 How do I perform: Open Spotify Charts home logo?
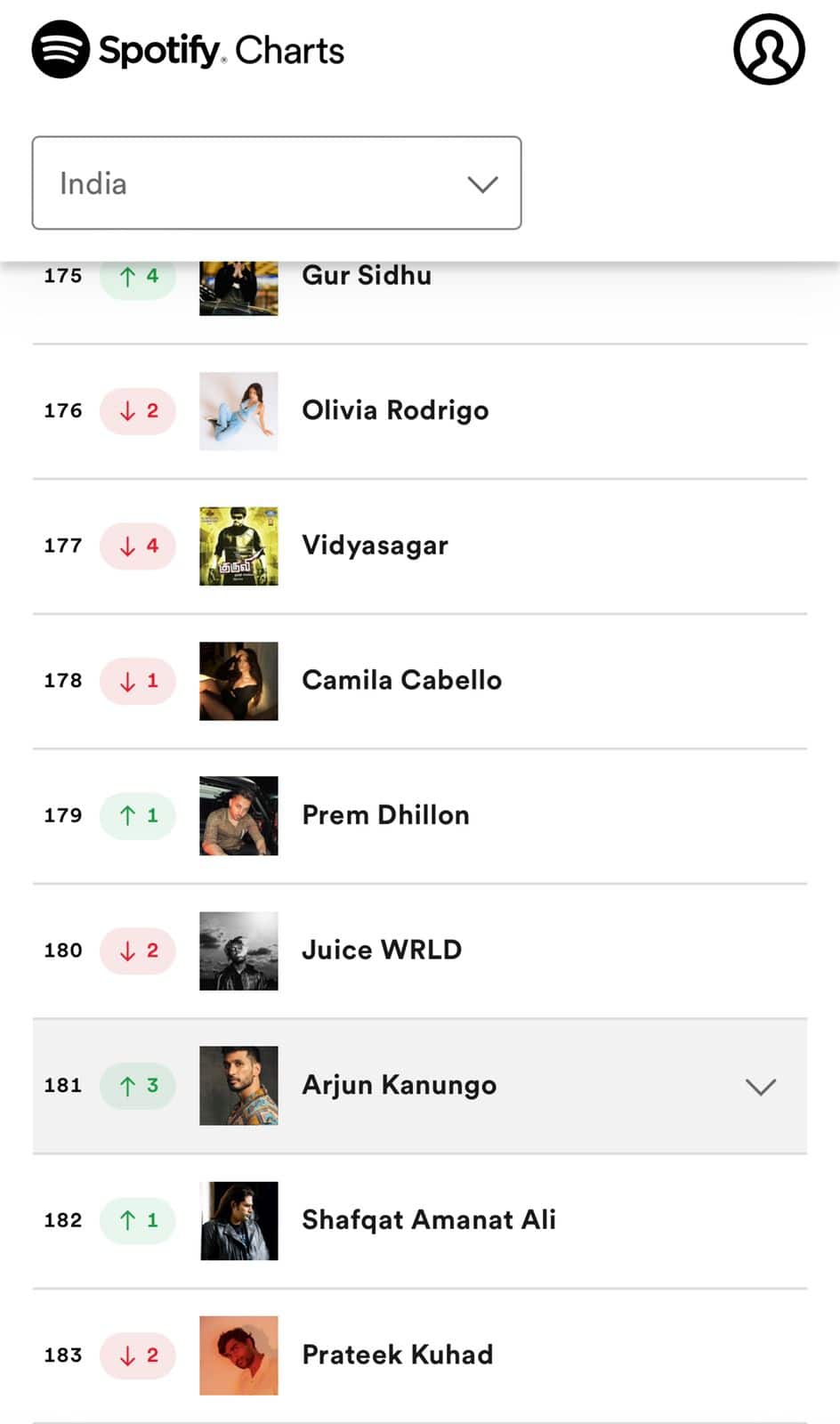(x=188, y=50)
